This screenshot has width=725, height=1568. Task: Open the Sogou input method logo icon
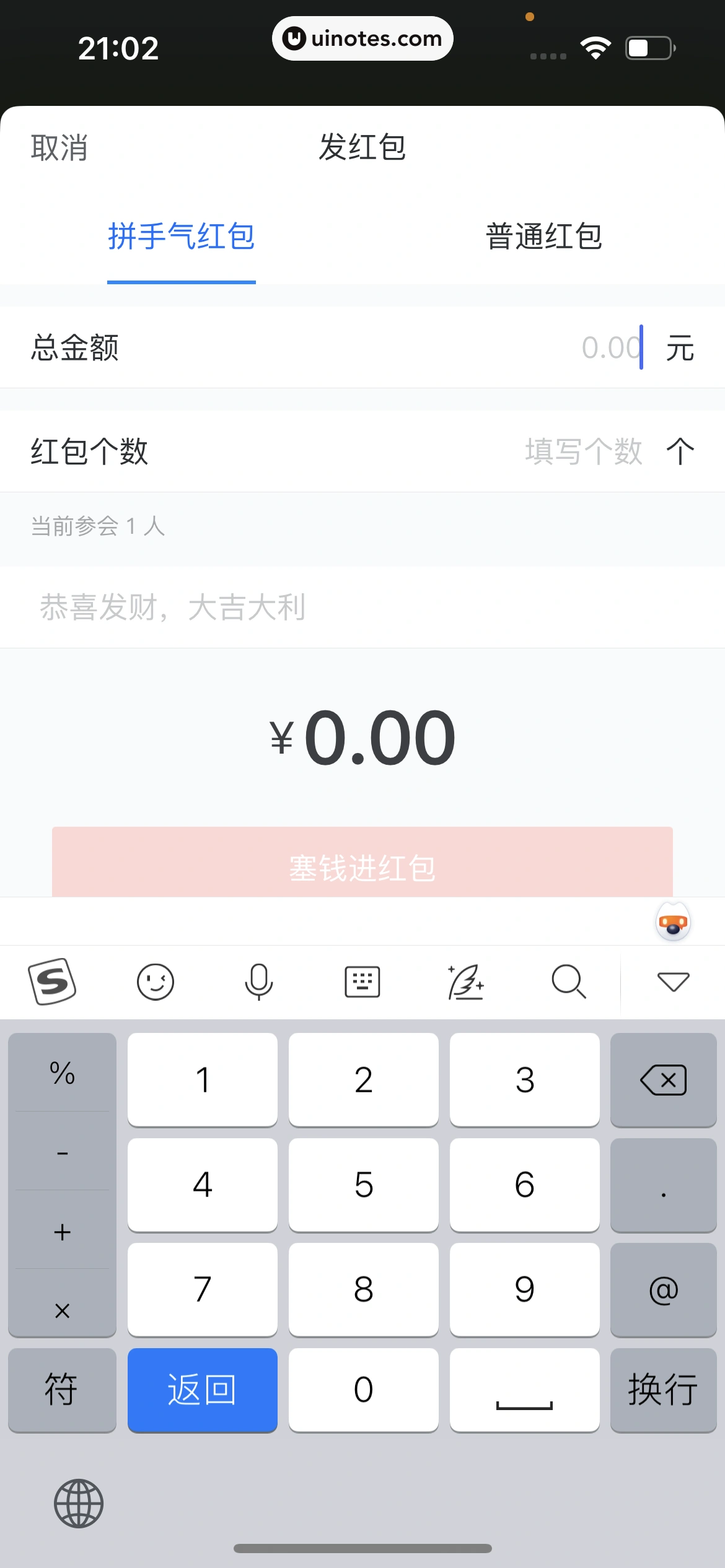52,982
